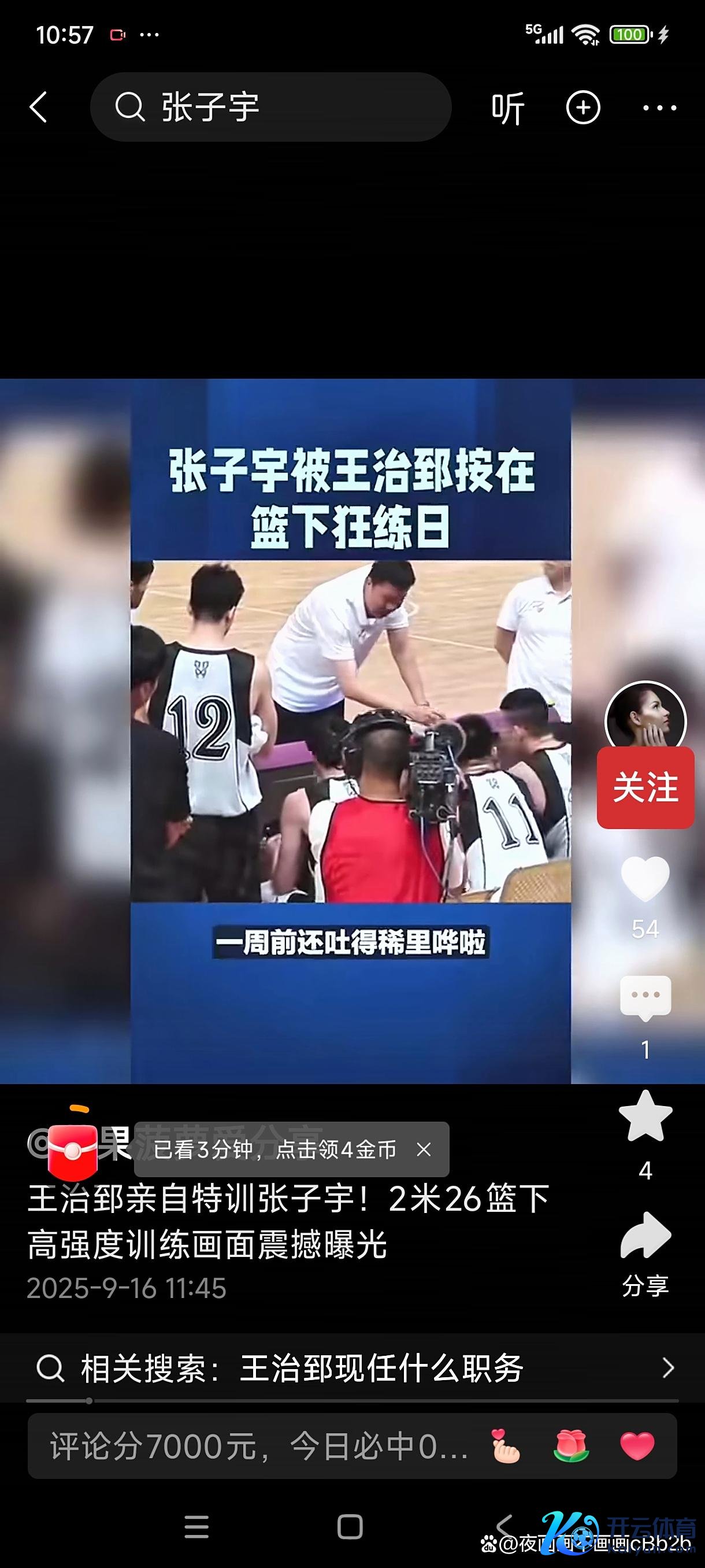
Task: Like this video with heart icon
Action: tap(645, 878)
